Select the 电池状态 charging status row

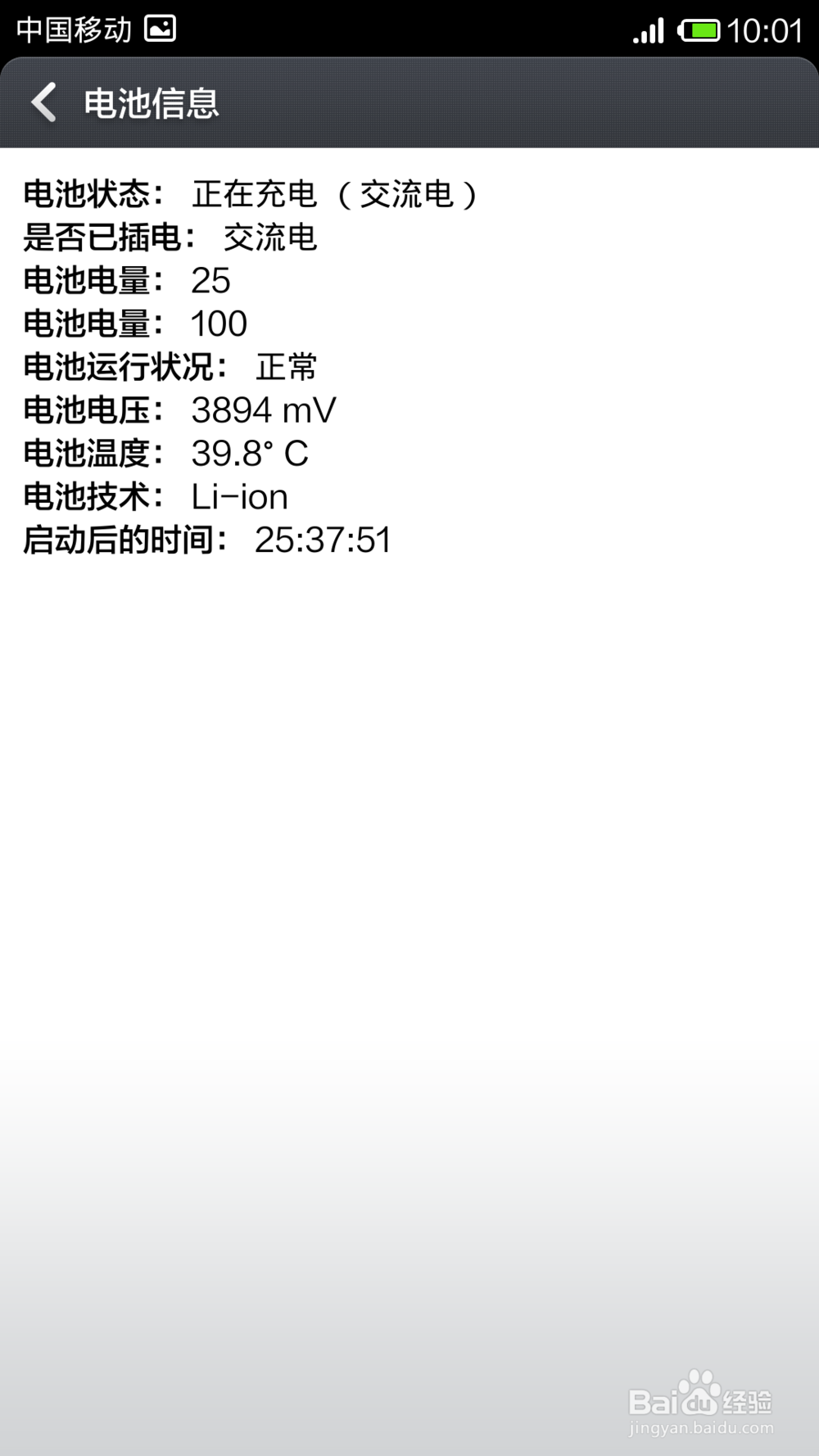[x=250, y=195]
